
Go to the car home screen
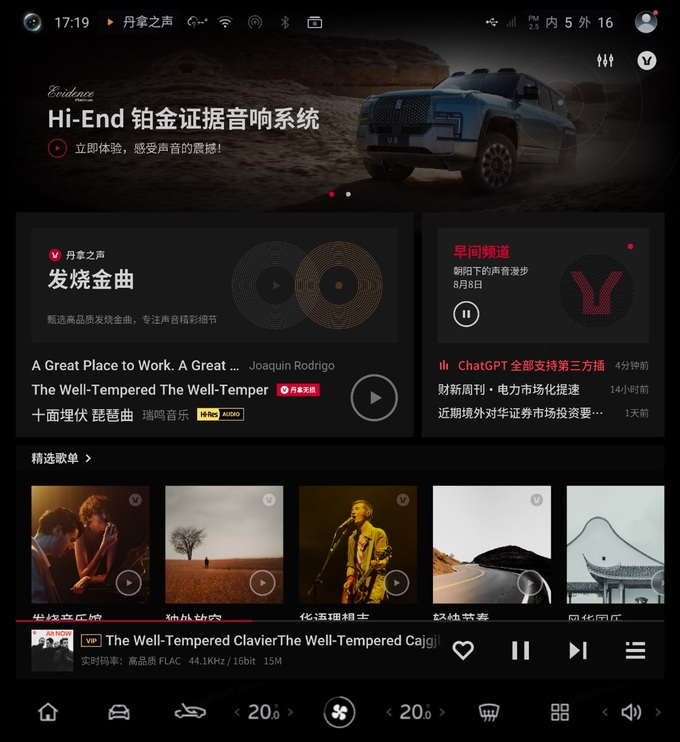(47, 712)
